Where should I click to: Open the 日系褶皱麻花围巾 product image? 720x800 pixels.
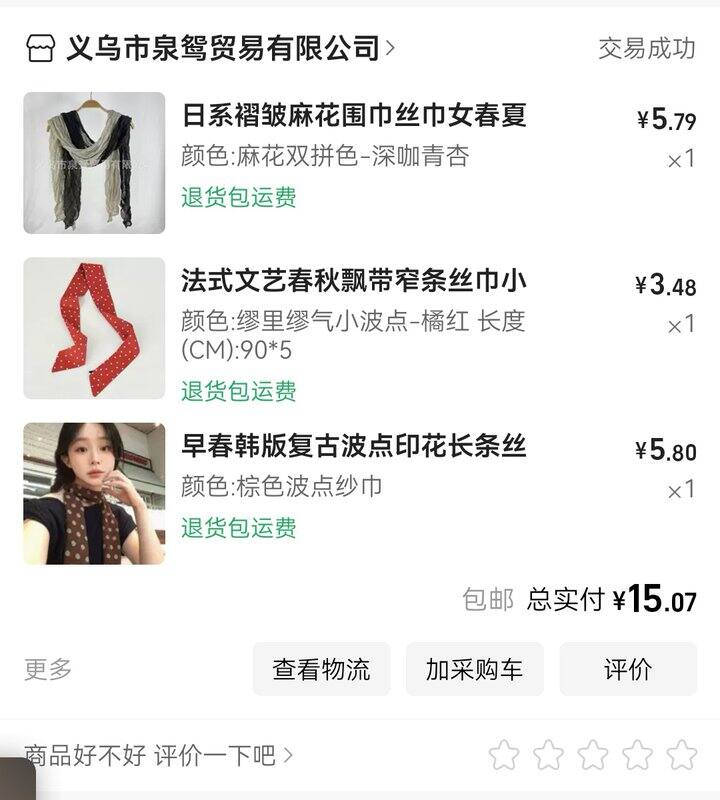[94, 163]
